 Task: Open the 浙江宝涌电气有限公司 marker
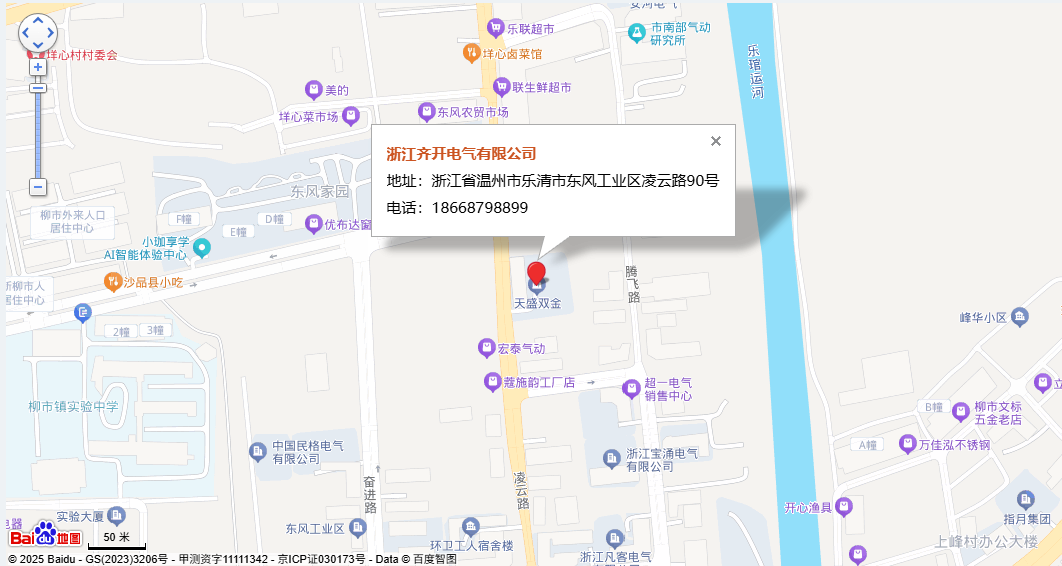coord(612,459)
